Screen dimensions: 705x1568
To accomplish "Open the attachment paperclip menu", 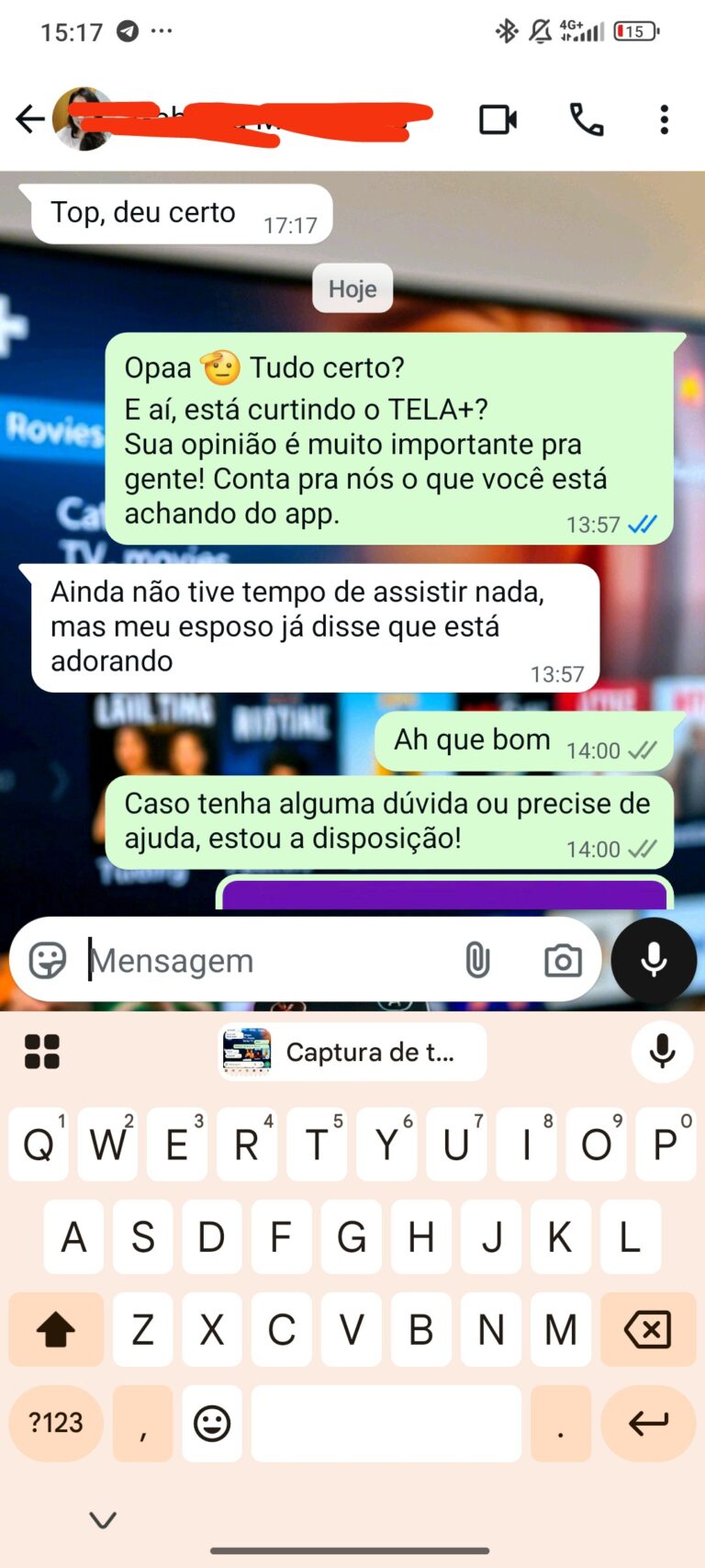I will (x=477, y=961).
